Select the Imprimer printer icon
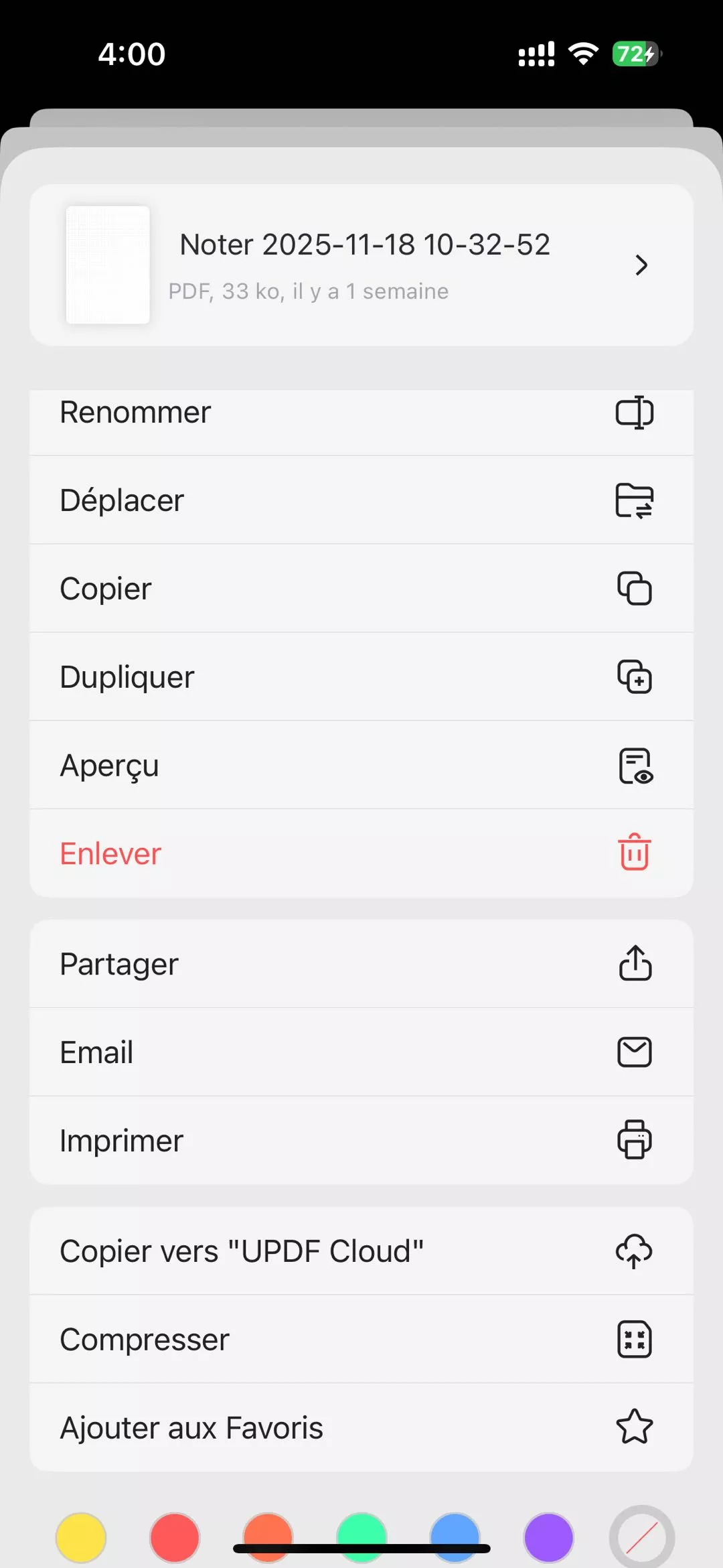 (x=635, y=1140)
